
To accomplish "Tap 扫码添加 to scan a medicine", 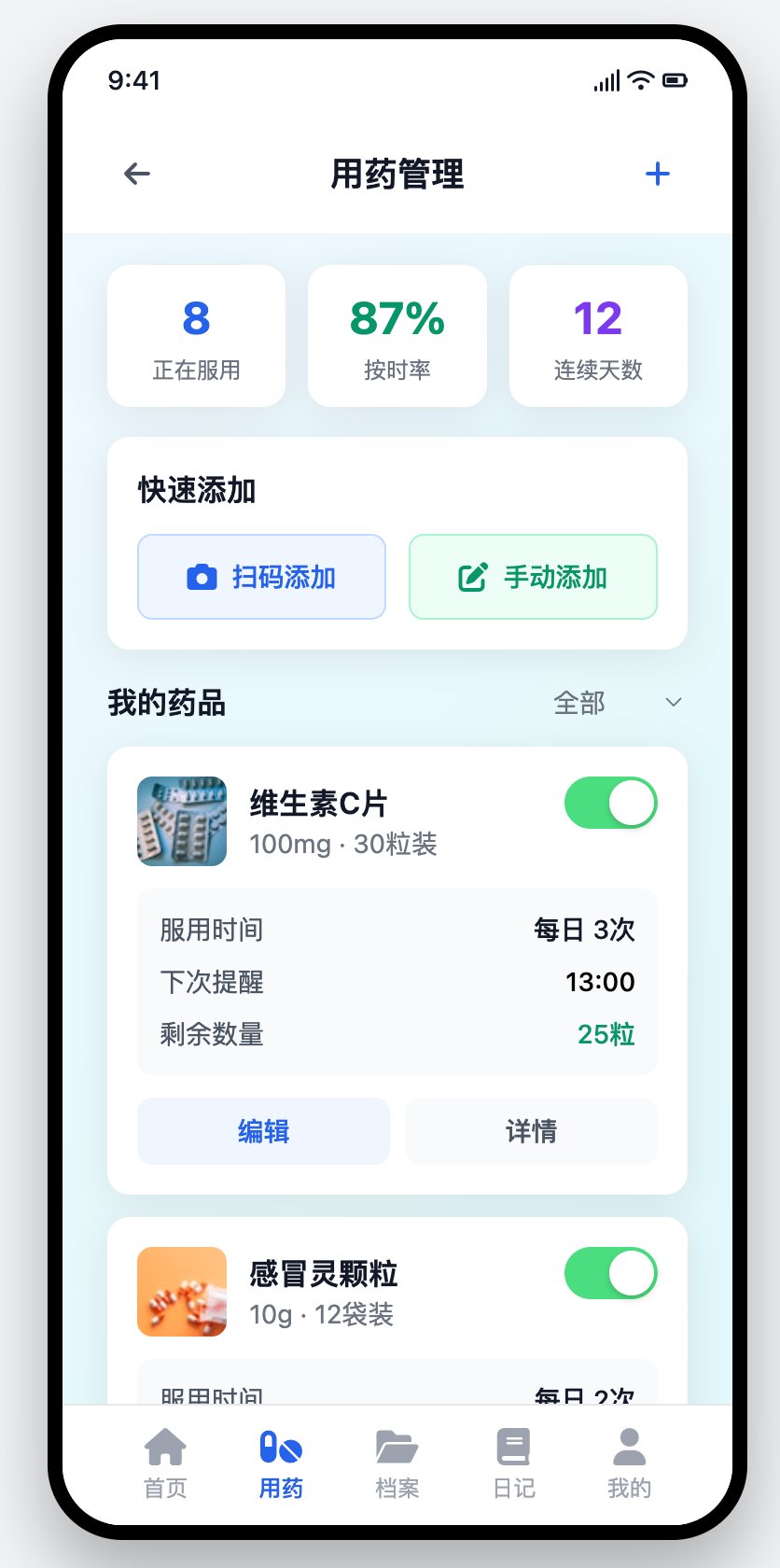I will pos(261,577).
